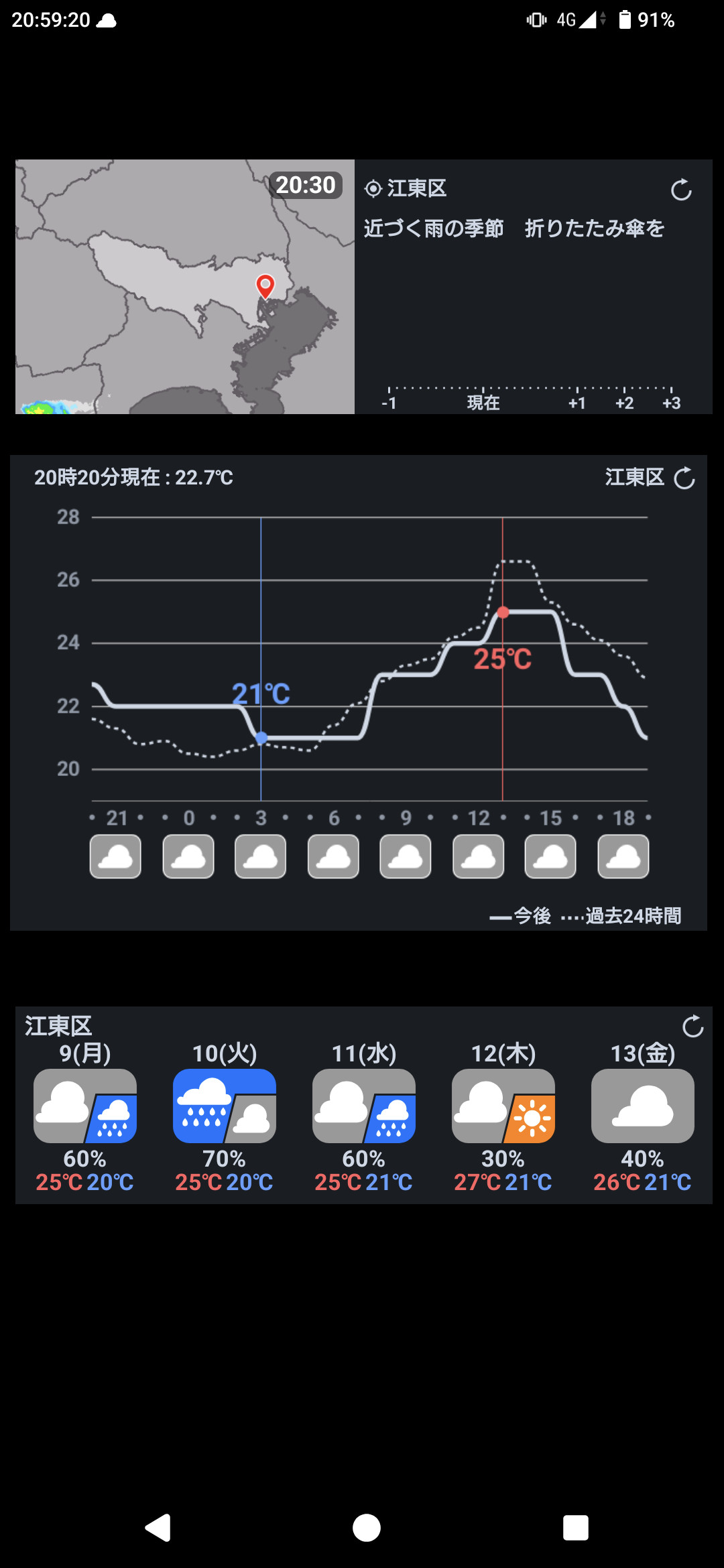The image size is (724, 1568).
Task: Select +3 on the radar timeline
Action: click(x=671, y=402)
